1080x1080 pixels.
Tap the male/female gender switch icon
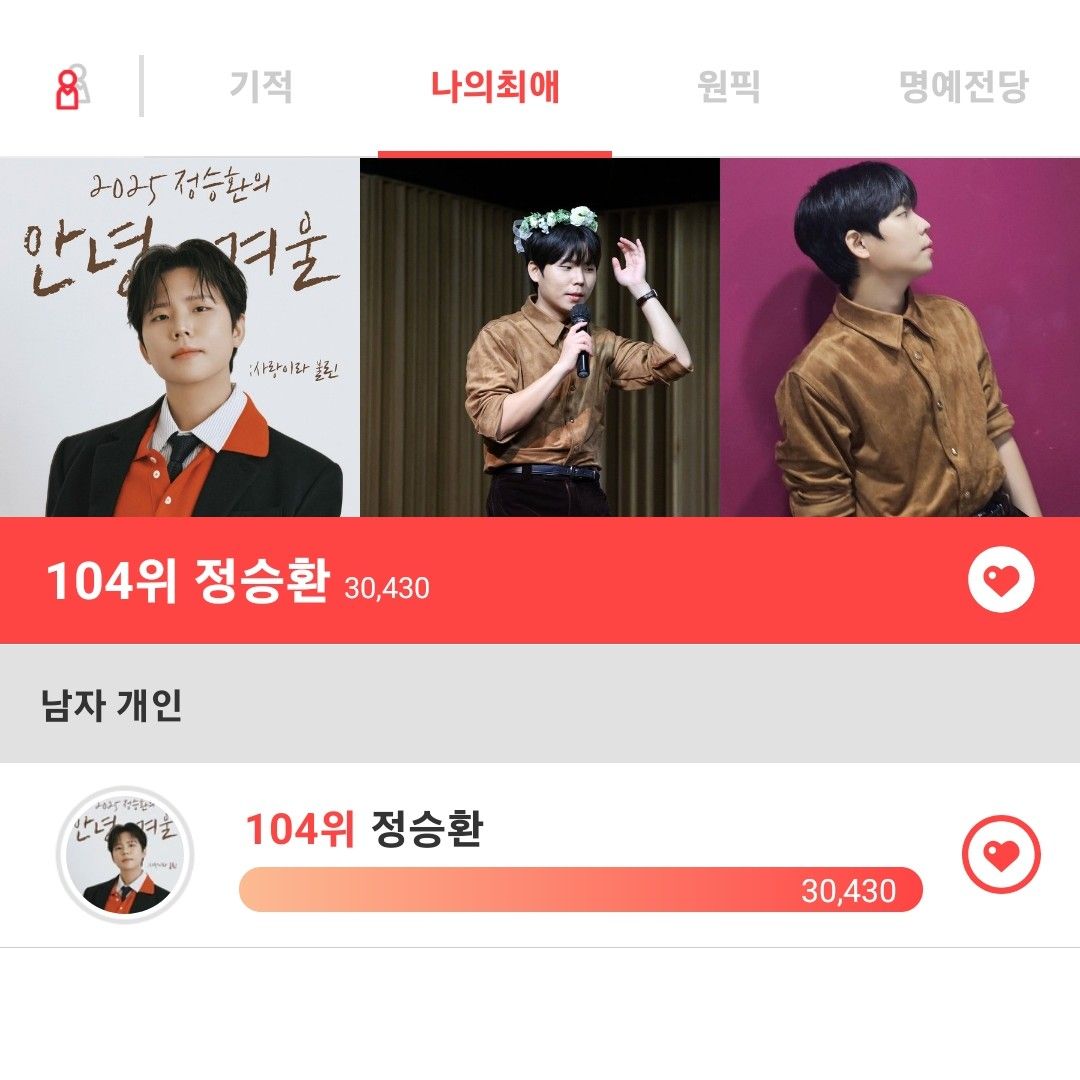(x=70, y=88)
